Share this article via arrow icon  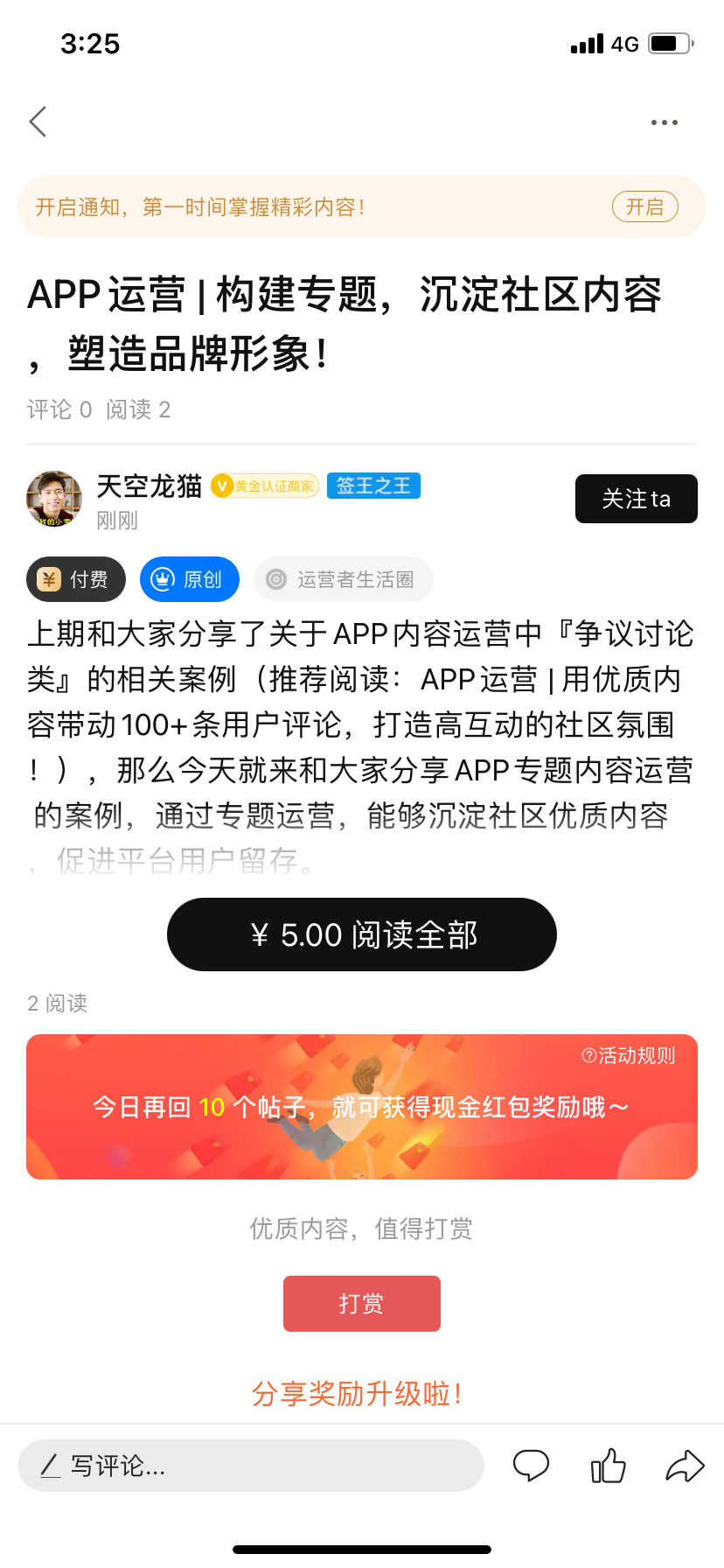pyautogui.click(x=685, y=1466)
